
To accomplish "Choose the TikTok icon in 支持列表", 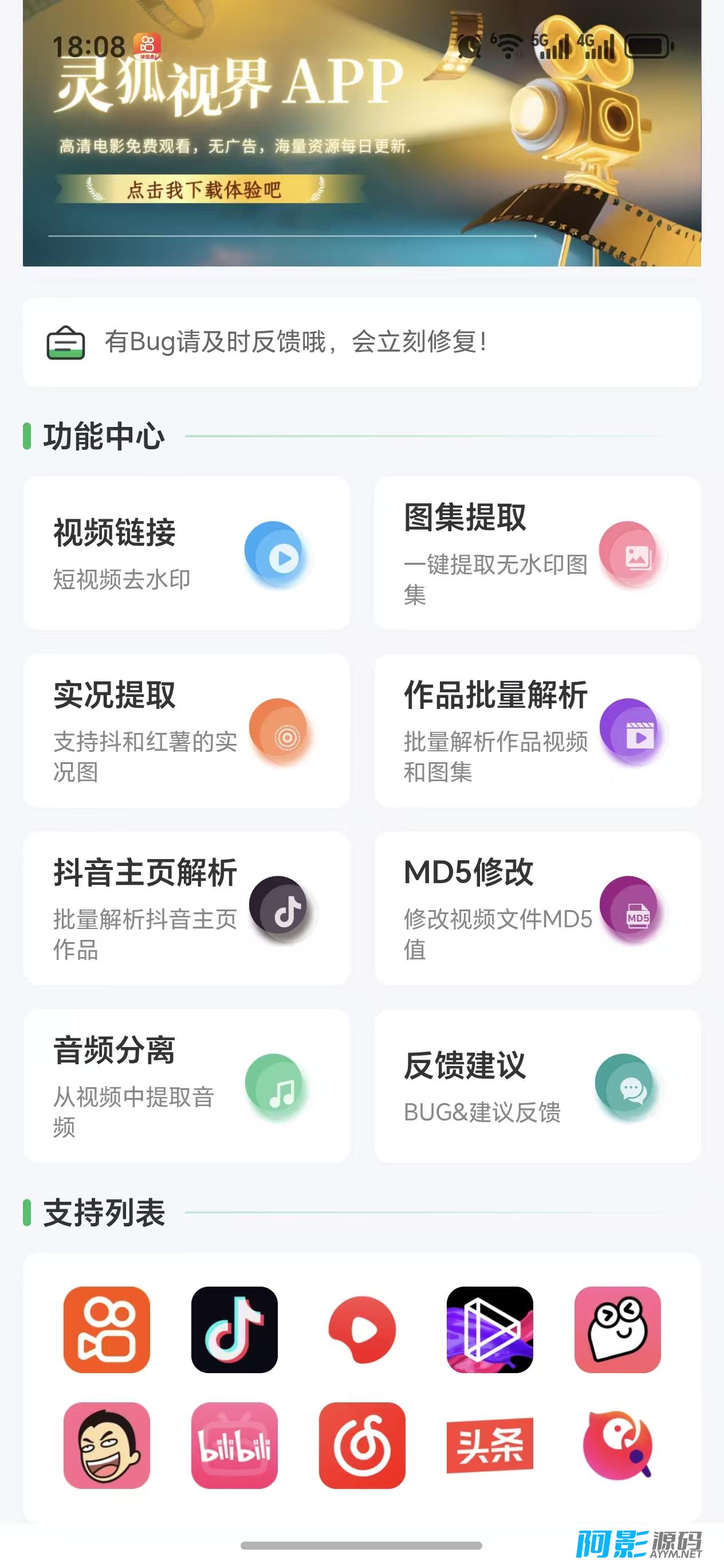I will click(234, 1330).
